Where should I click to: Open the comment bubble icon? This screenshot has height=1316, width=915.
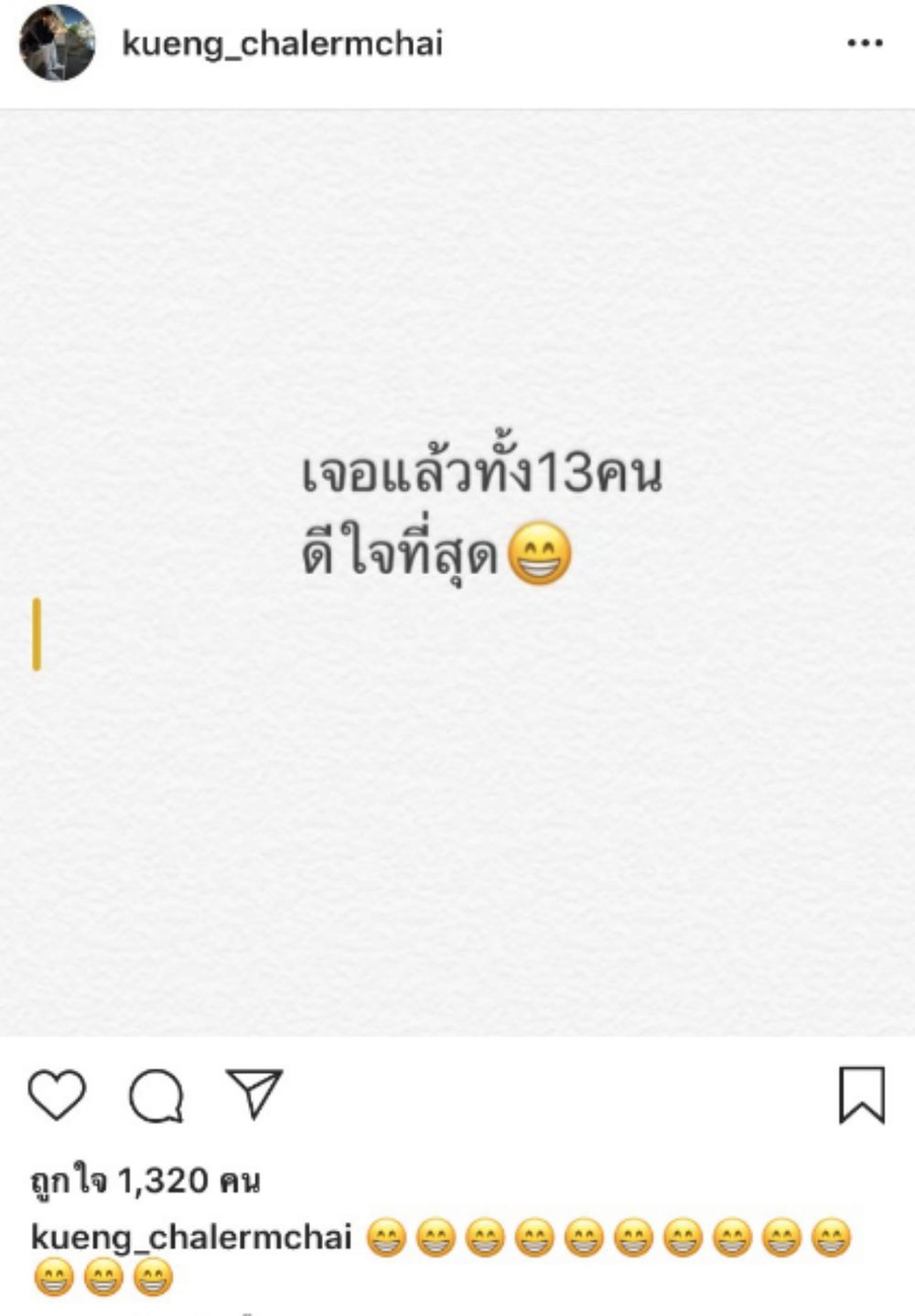coord(156,1095)
